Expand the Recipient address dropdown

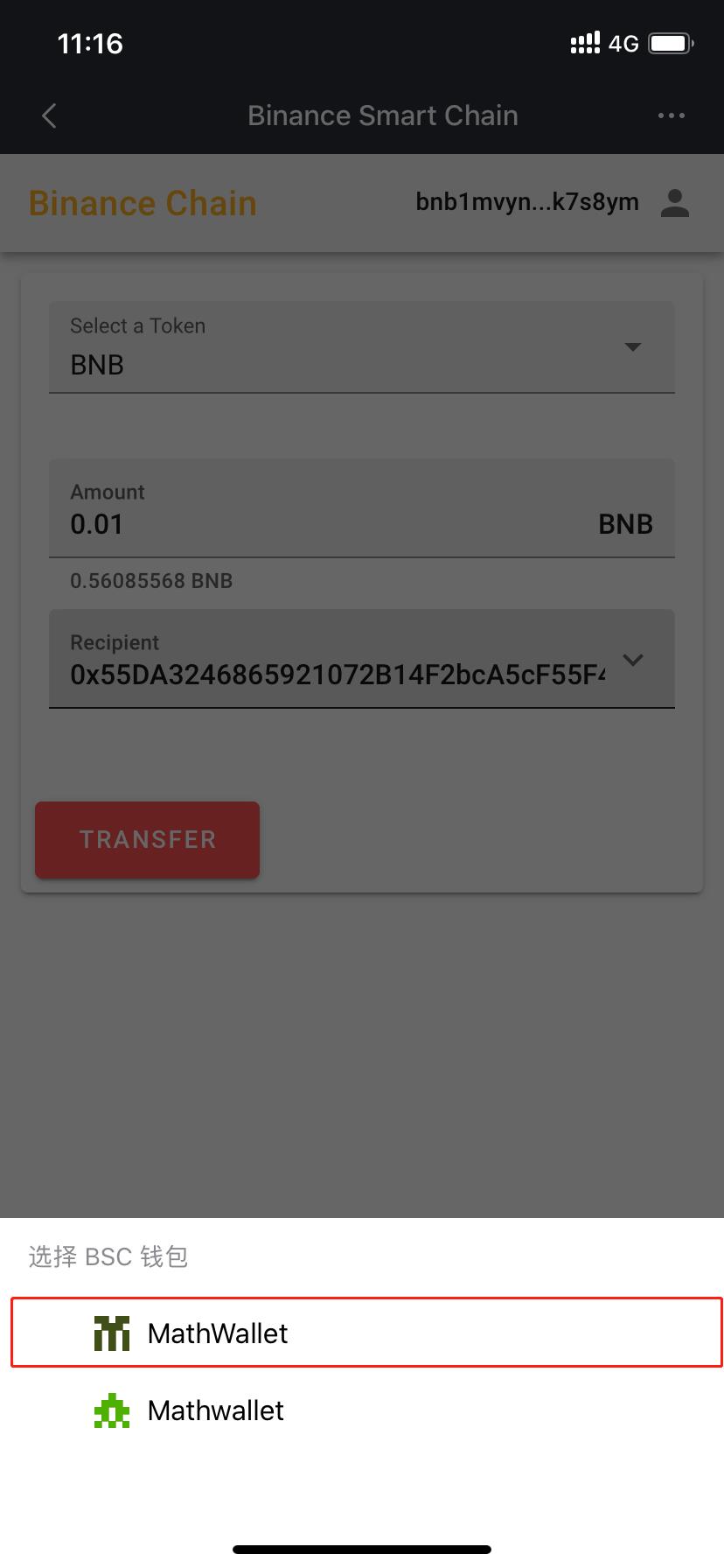click(633, 660)
